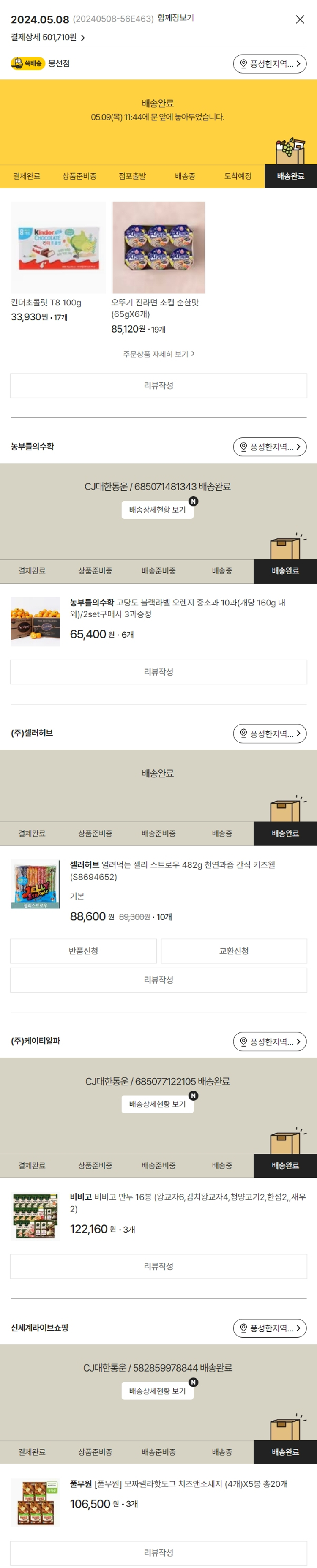Open delivery address chip beside 봉선점
This screenshot has height=1568, width=317.
point(269,64)
